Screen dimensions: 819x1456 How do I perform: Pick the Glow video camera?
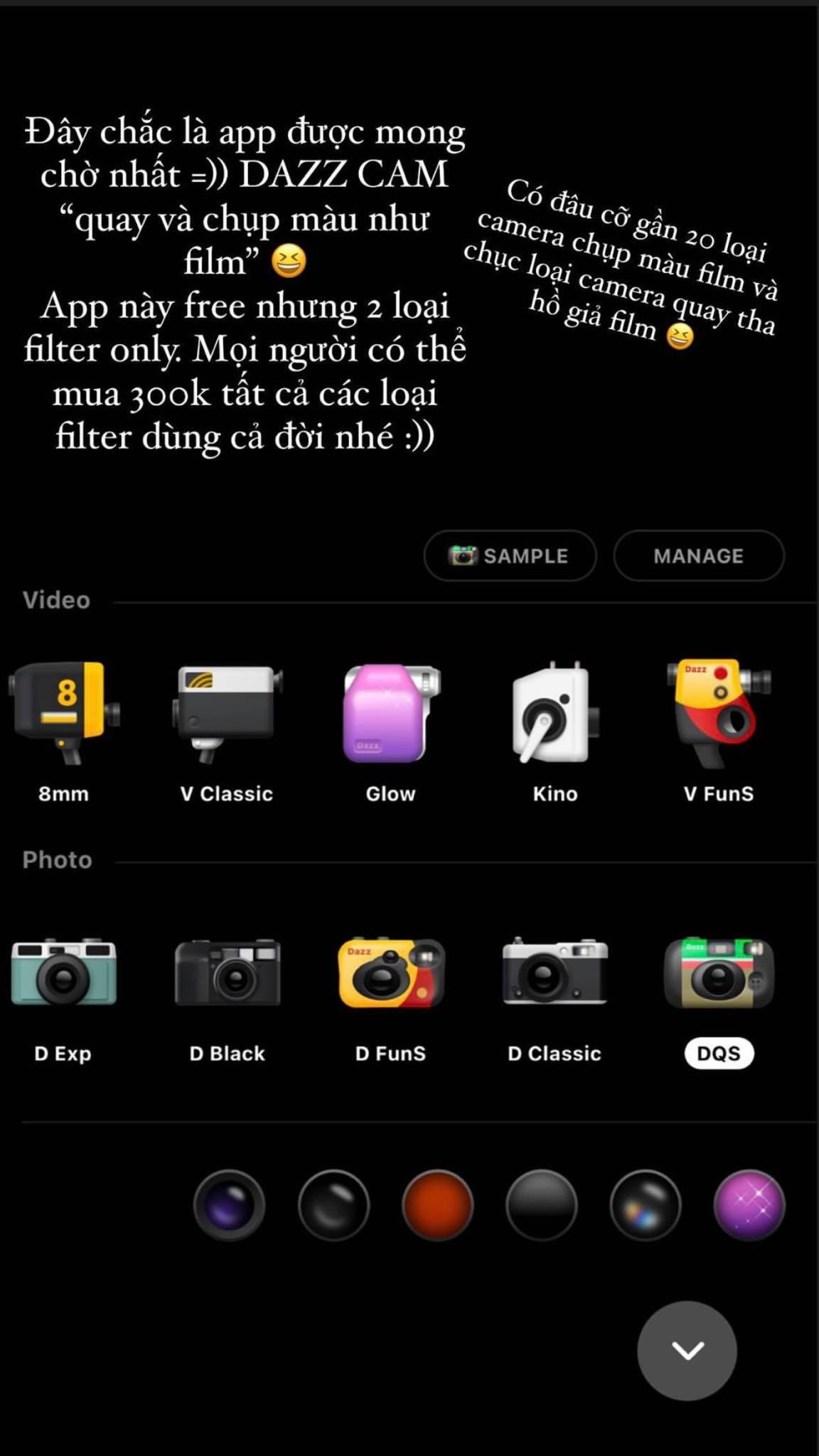390,713
